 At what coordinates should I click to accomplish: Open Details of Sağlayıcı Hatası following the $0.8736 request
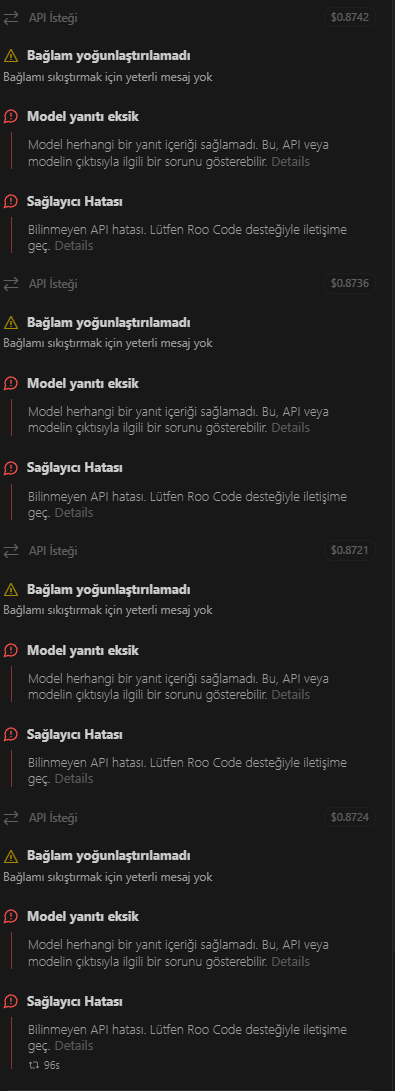(74, 512)
